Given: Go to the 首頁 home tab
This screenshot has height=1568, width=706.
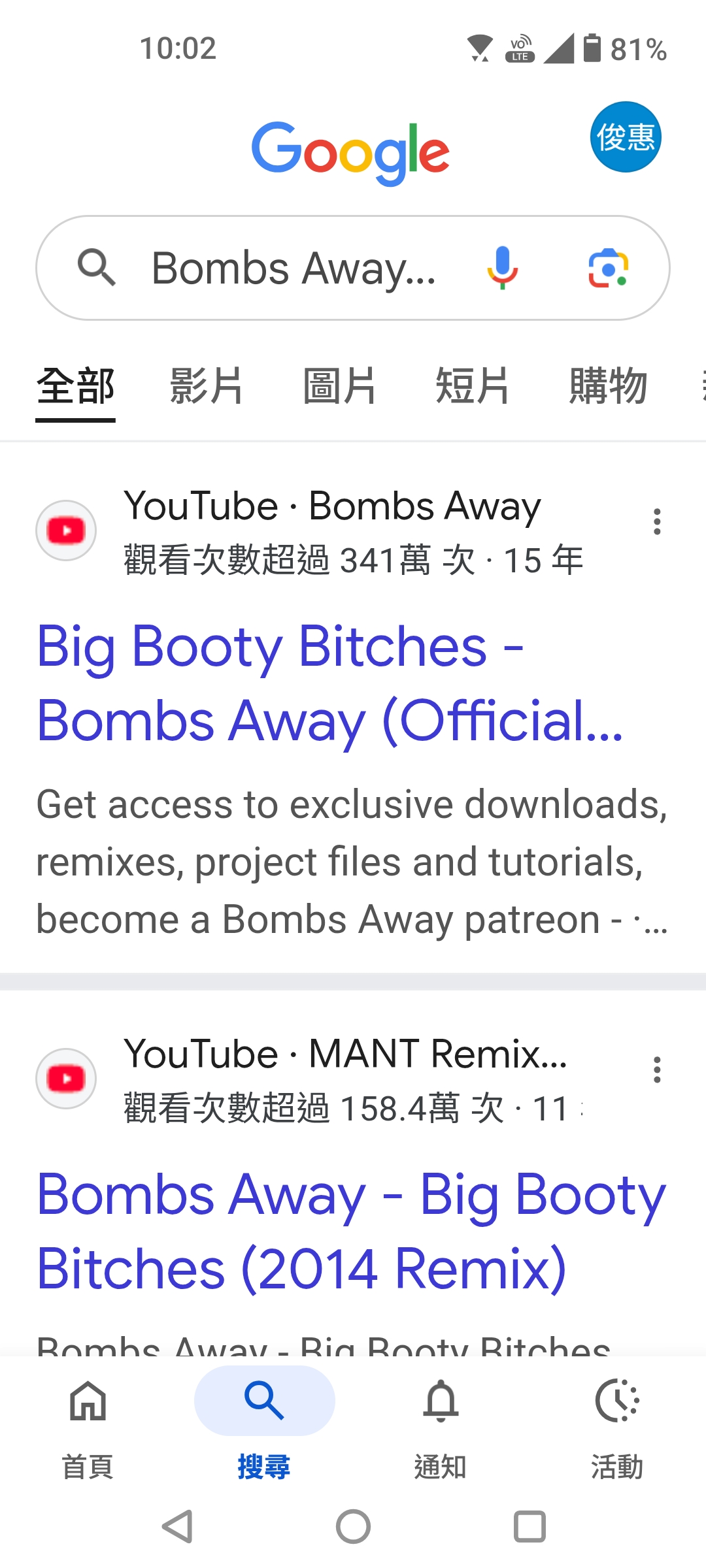Looking at the screenshot, I should coord(88,1429).
